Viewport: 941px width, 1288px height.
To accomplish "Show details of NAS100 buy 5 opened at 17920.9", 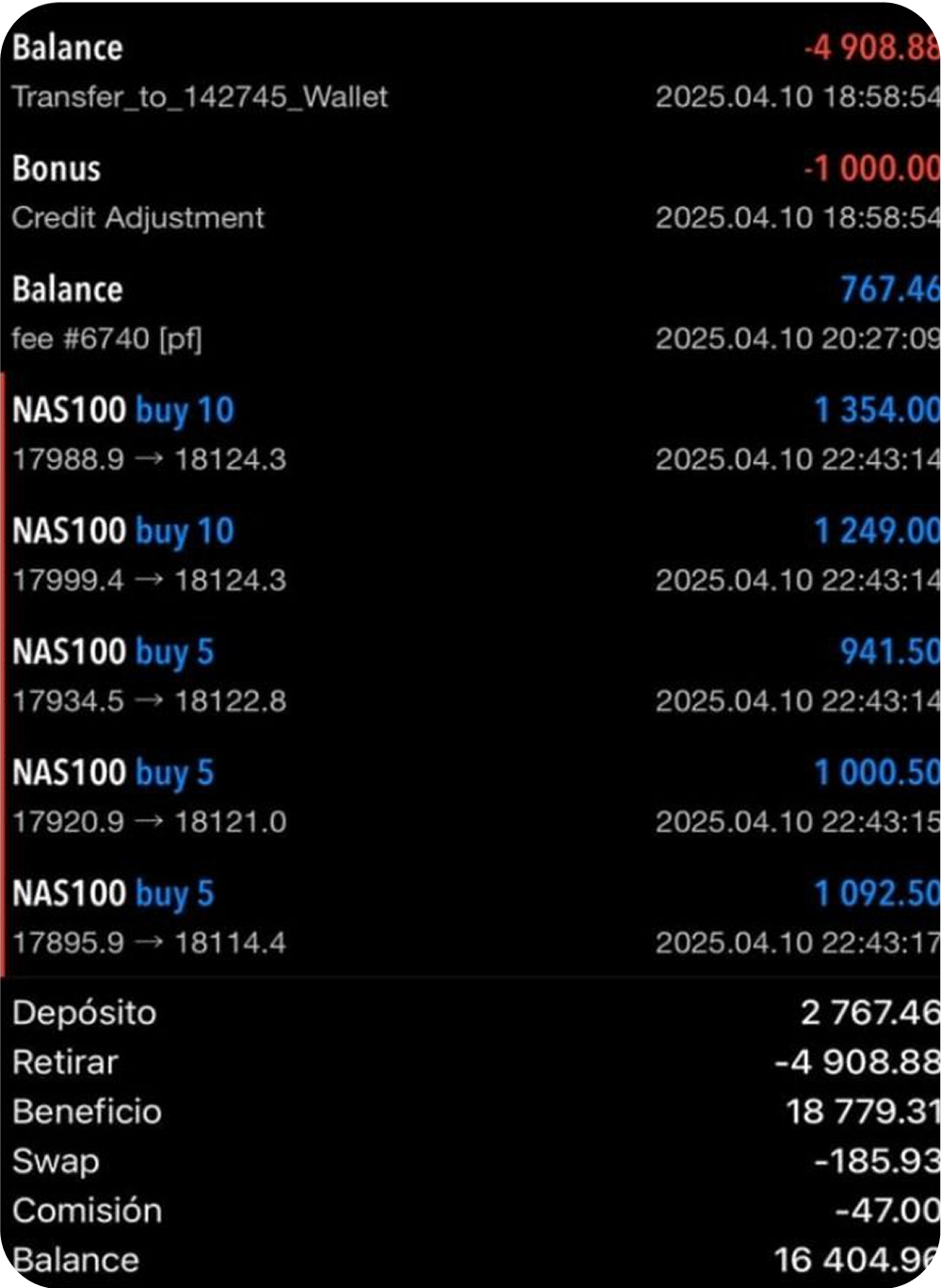I will [x=471, y=796].
